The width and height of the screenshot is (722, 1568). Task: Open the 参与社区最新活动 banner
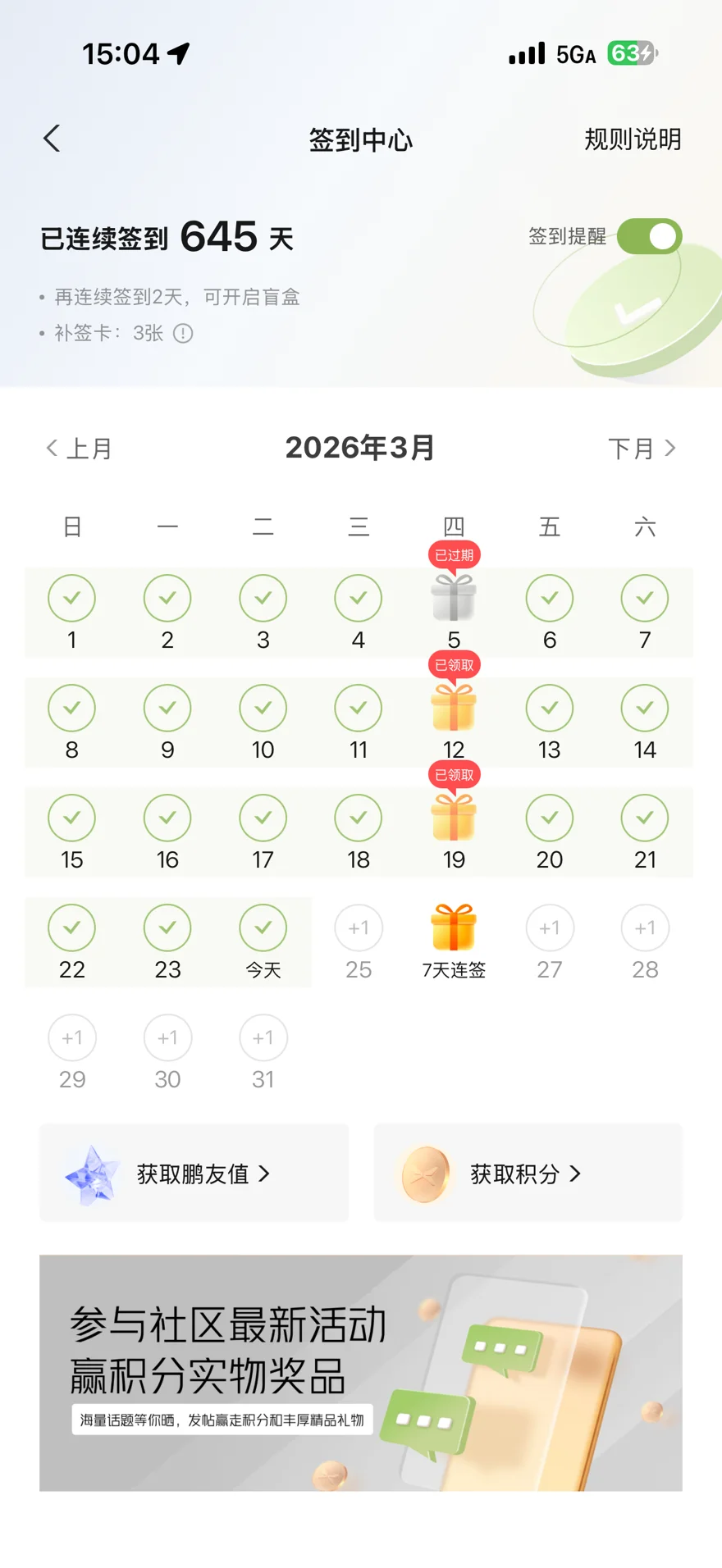[361, 1372]
